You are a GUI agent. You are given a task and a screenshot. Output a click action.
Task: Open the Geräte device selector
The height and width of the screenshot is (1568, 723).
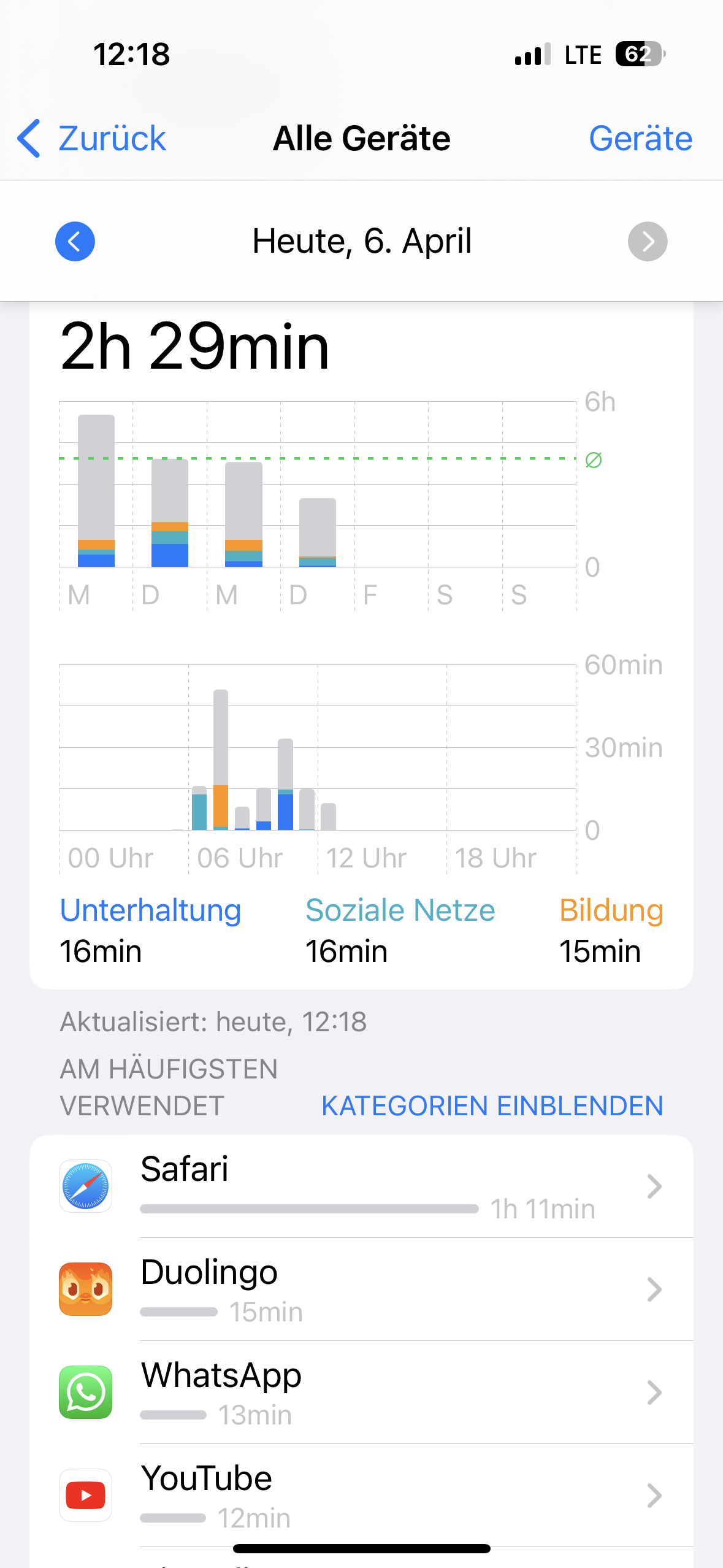coord(640,139)
